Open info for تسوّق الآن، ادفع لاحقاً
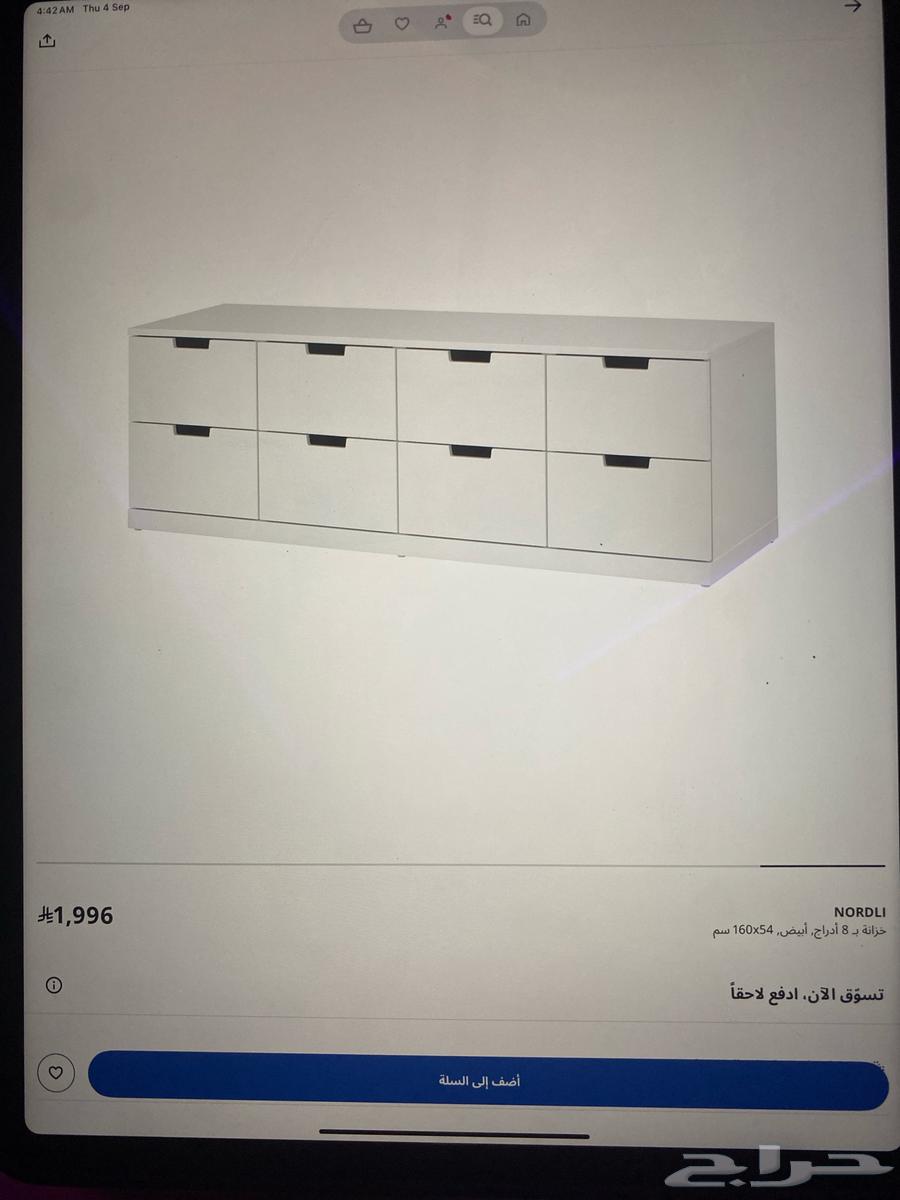This screenshot has height=1200, width=900. coord(54,985)
